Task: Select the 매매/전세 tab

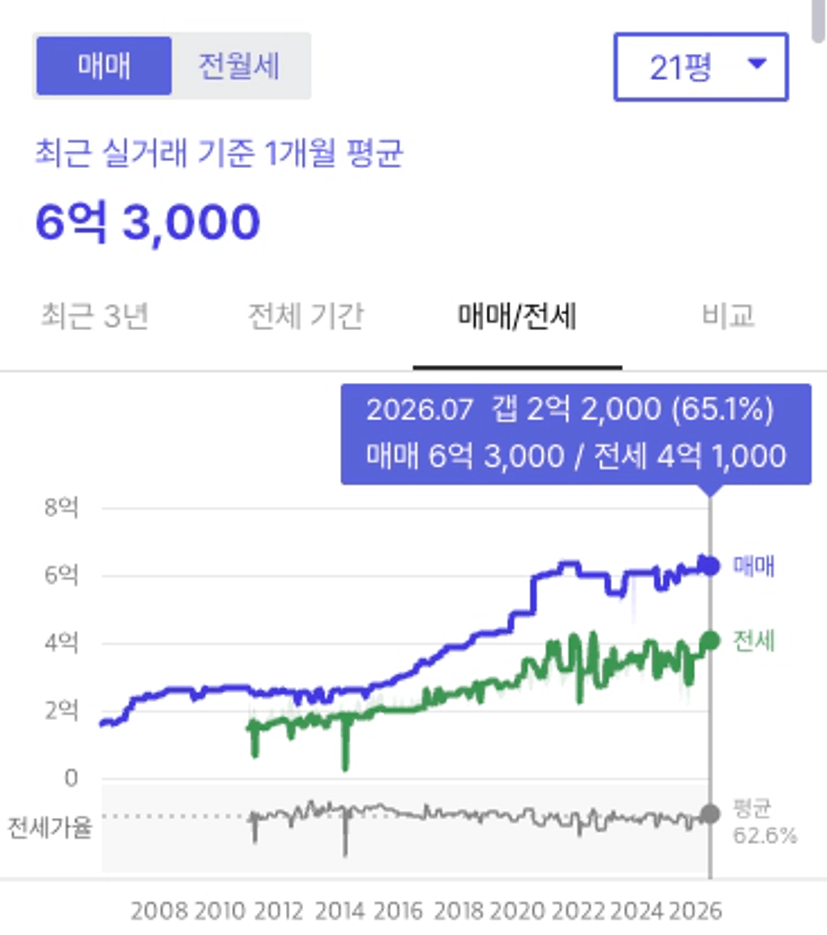Action: 517,316
